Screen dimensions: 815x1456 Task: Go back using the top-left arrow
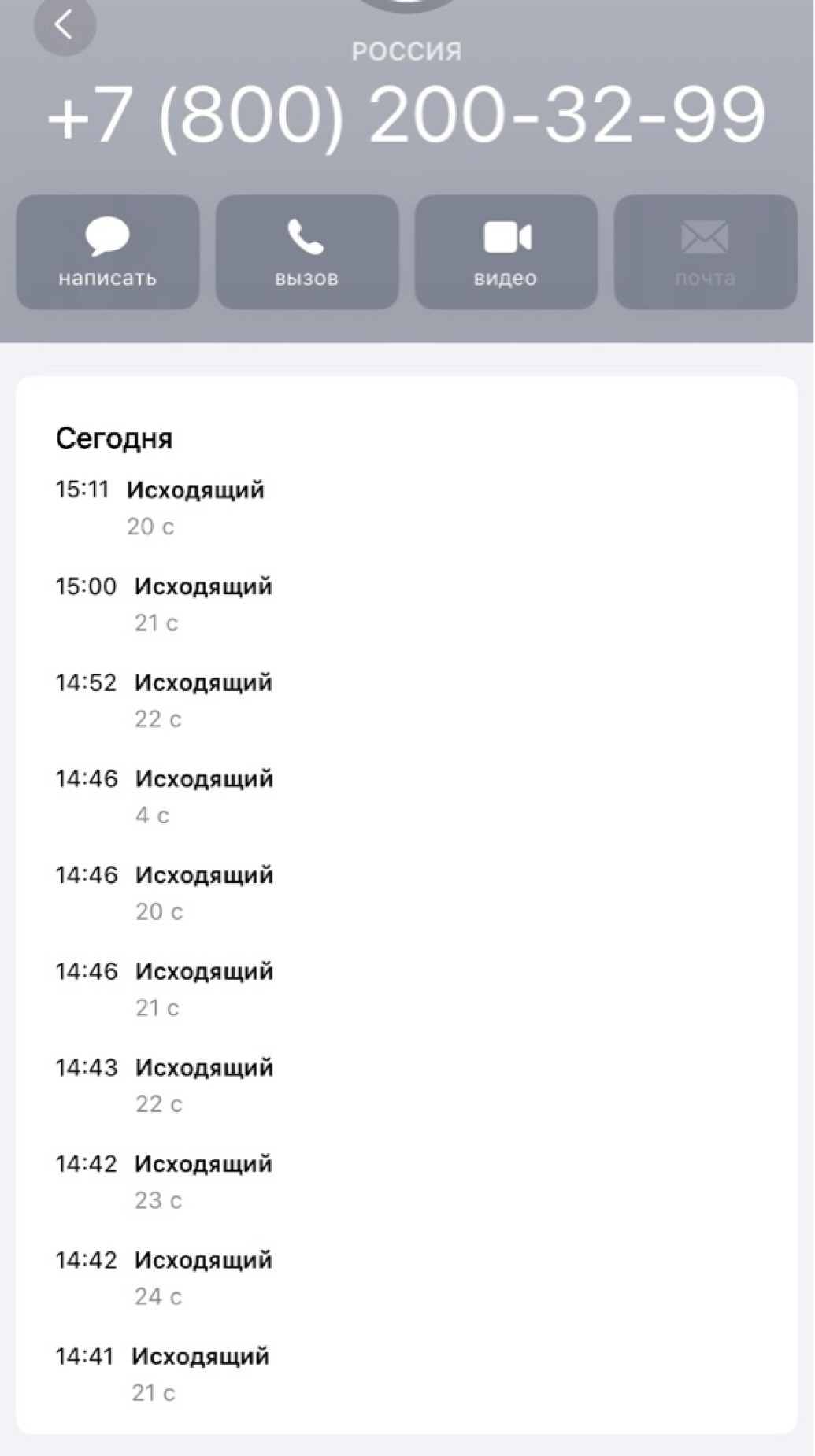click(65, 25)
